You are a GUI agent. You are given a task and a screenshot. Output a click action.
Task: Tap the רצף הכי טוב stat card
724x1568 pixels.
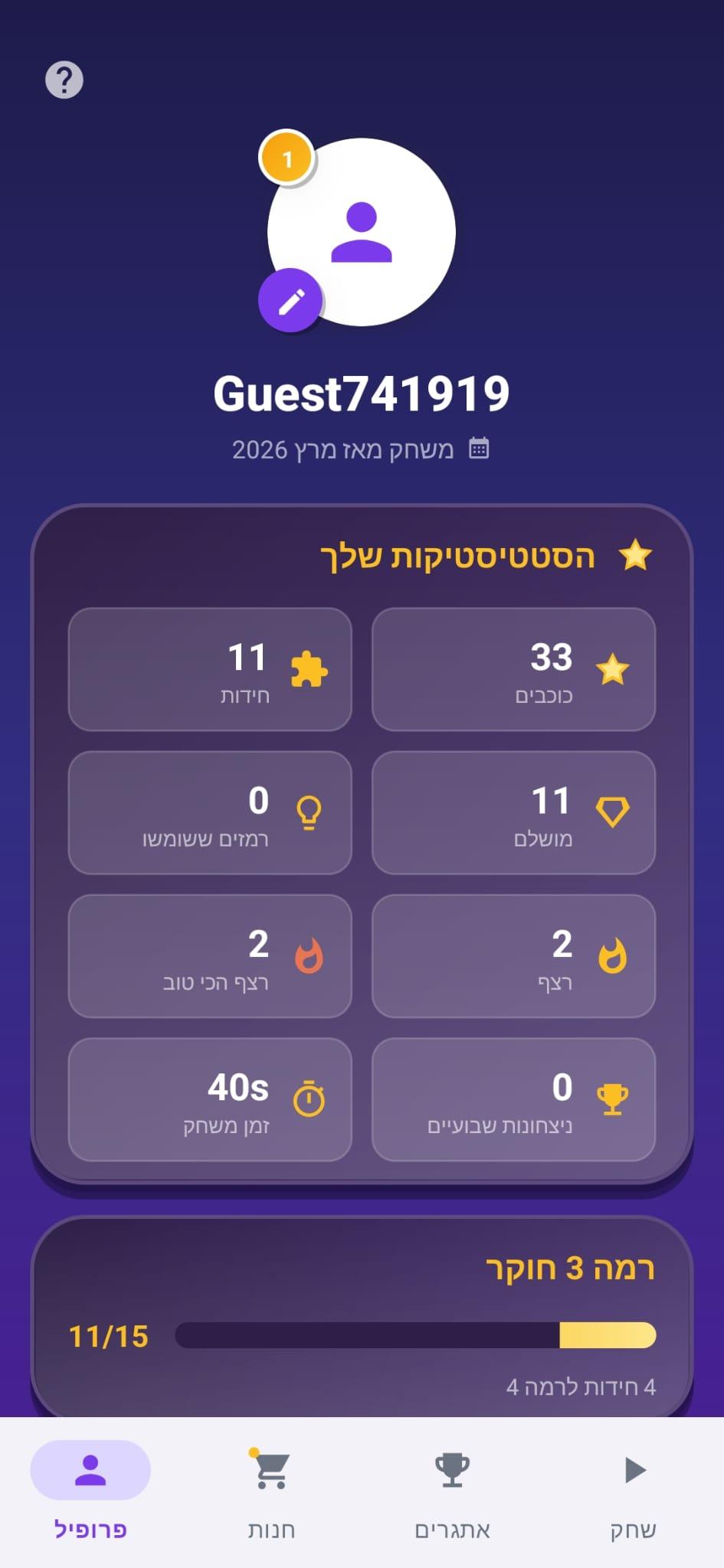210,955
